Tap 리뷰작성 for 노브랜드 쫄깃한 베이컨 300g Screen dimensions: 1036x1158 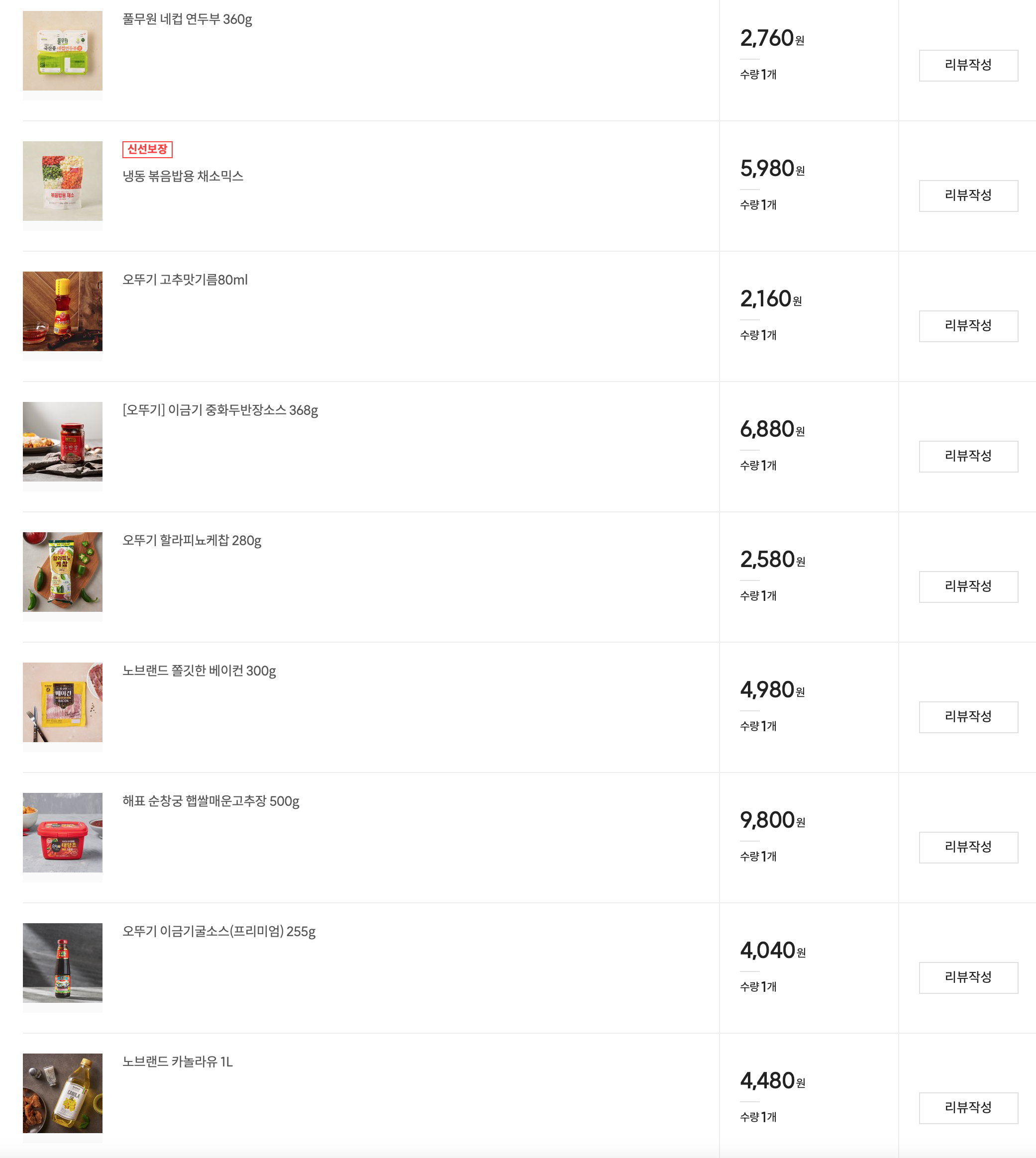pyautogui.click(x=968, y=717)
